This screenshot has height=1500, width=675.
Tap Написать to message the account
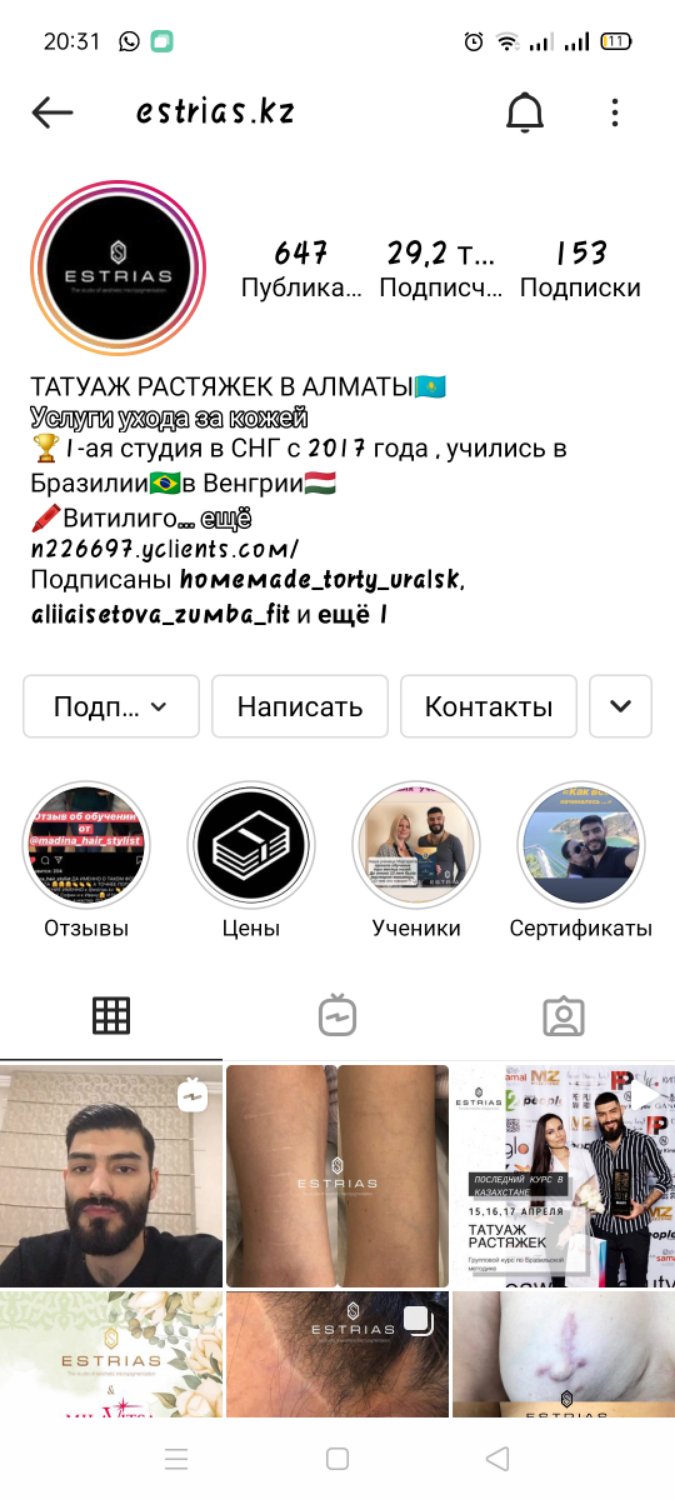click(300, 706)
